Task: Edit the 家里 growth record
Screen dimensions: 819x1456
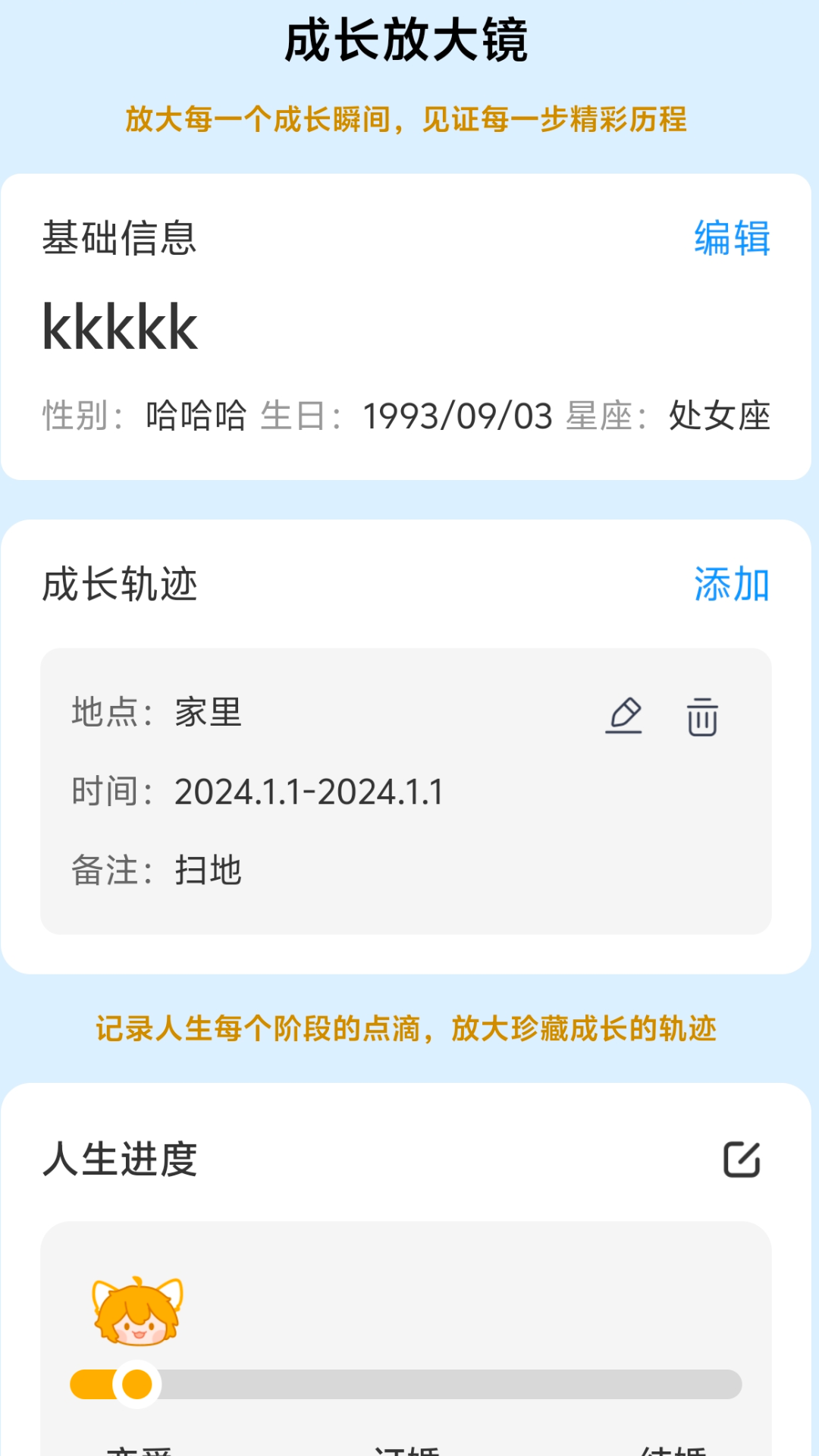Action: point(624,716)
